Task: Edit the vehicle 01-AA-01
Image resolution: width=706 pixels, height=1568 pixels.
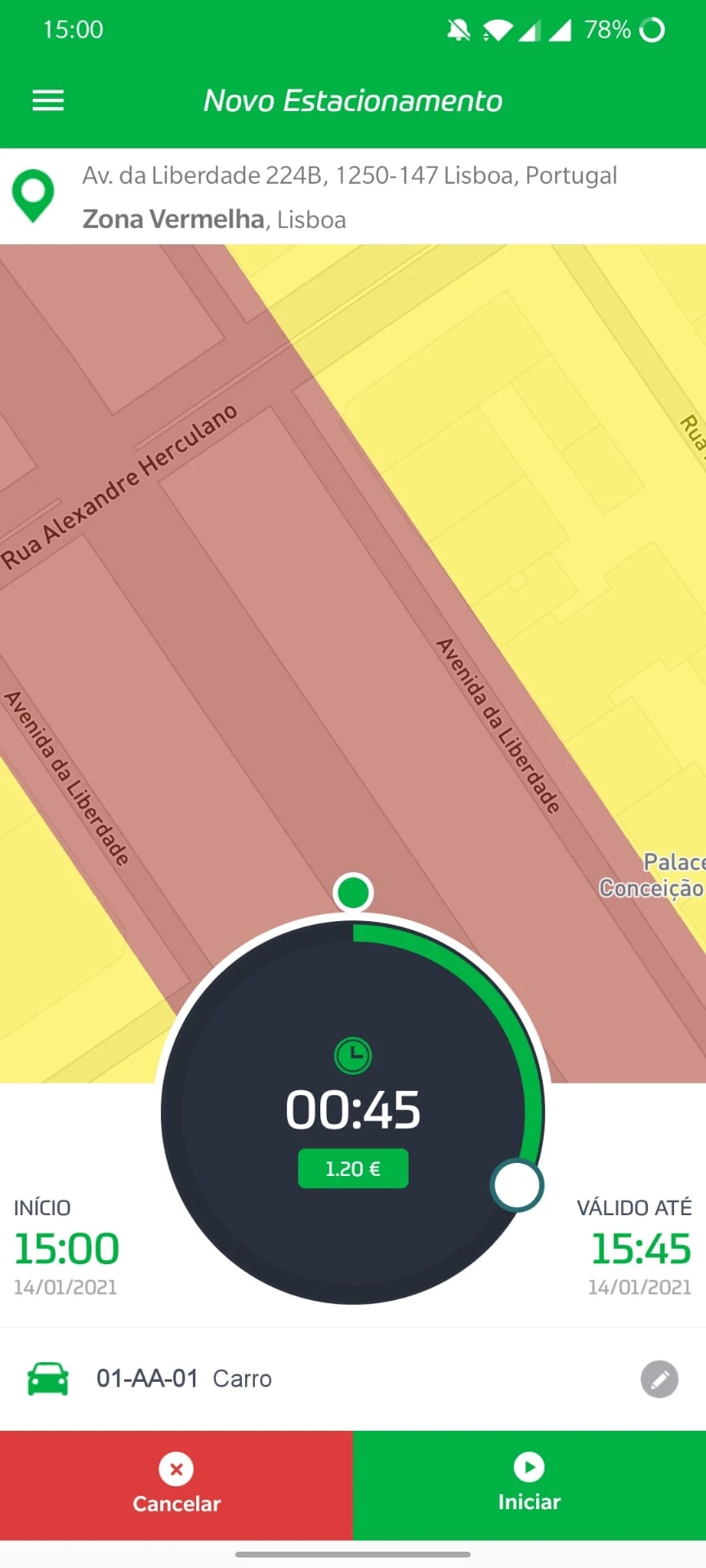Action: click(x=659, y=1379)
